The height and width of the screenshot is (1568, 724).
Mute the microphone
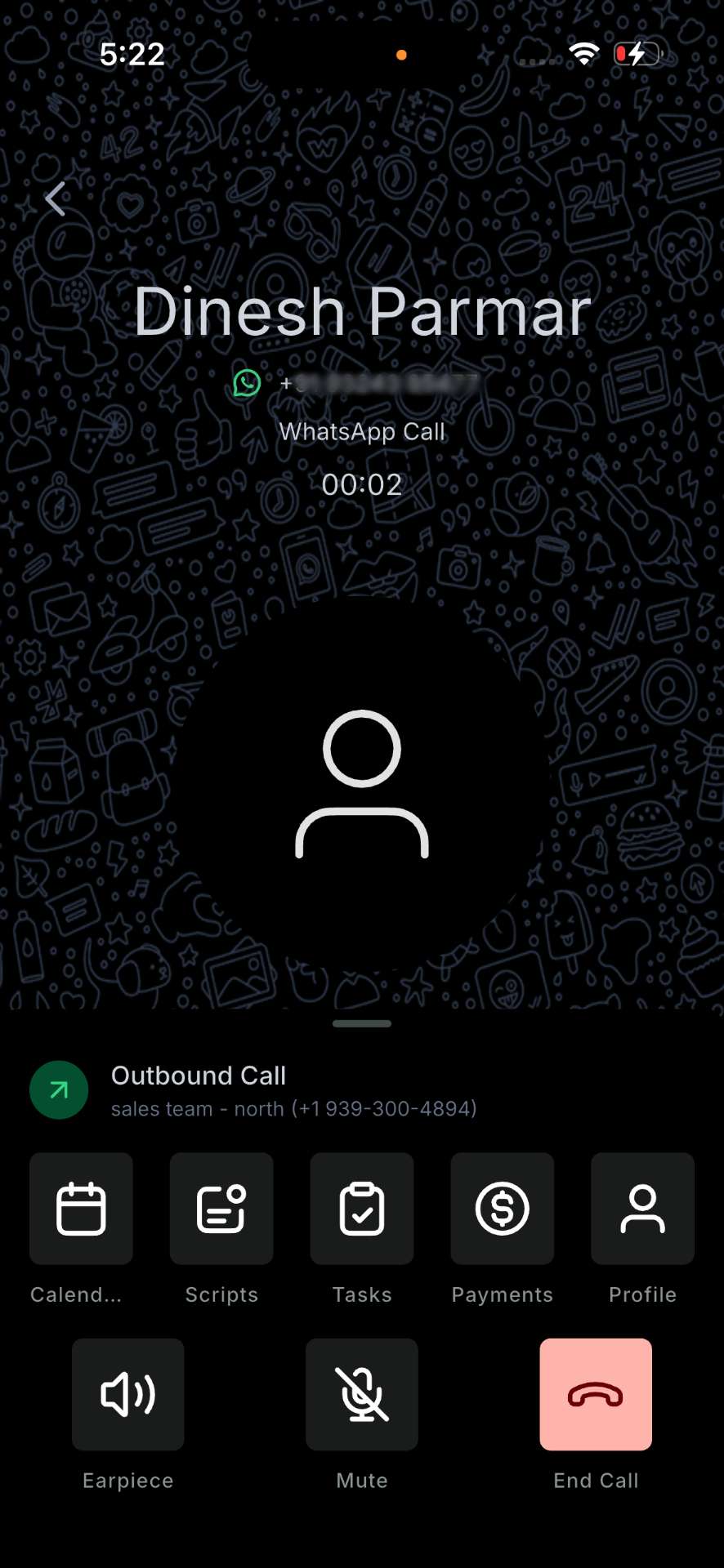[362, 1394]
